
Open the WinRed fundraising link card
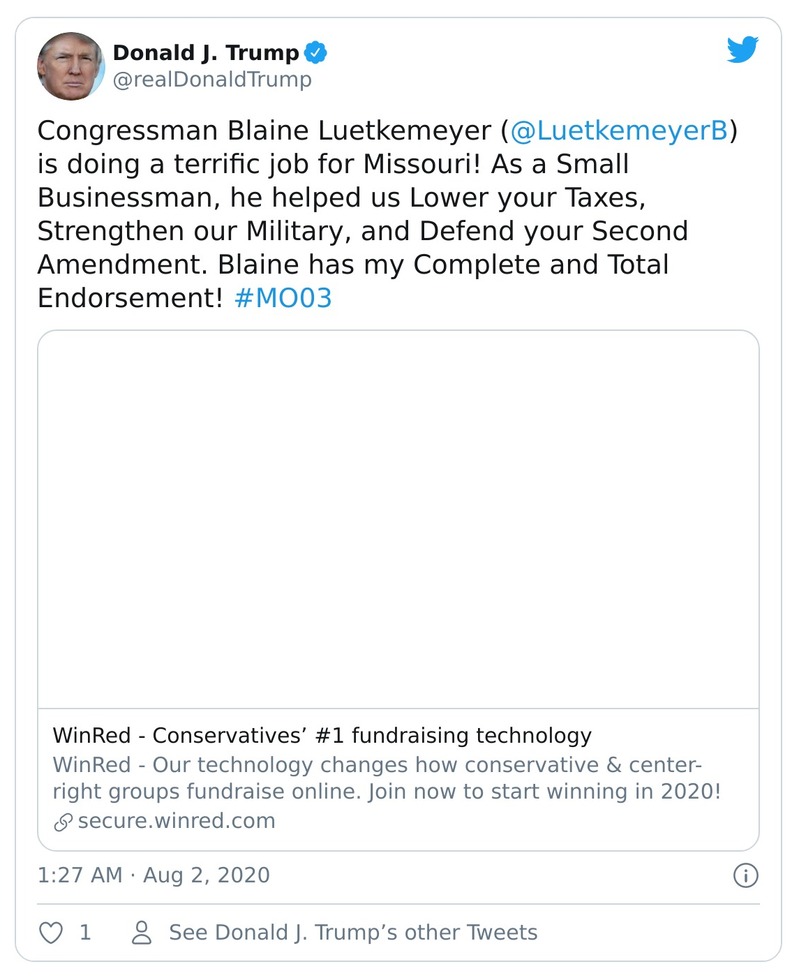click(398, 590)
